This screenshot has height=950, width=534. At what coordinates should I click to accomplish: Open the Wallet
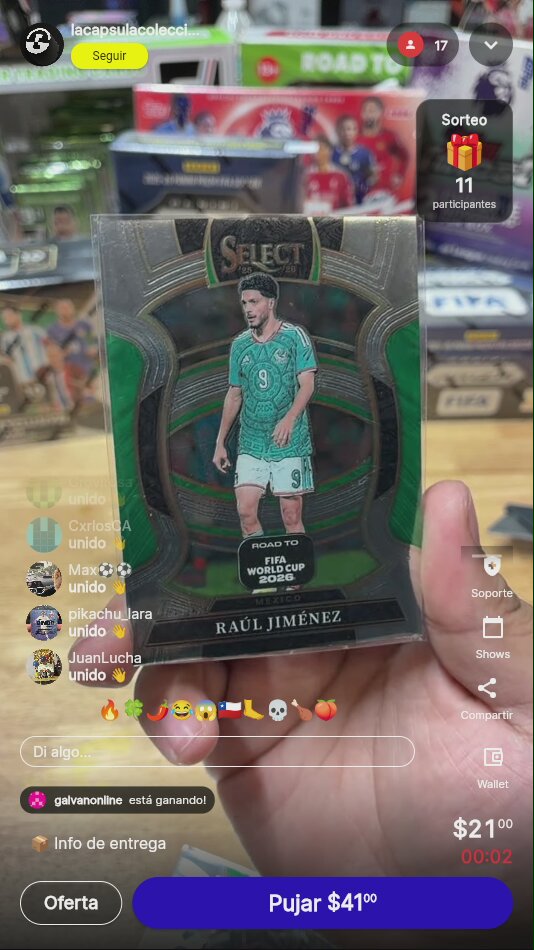493,768
